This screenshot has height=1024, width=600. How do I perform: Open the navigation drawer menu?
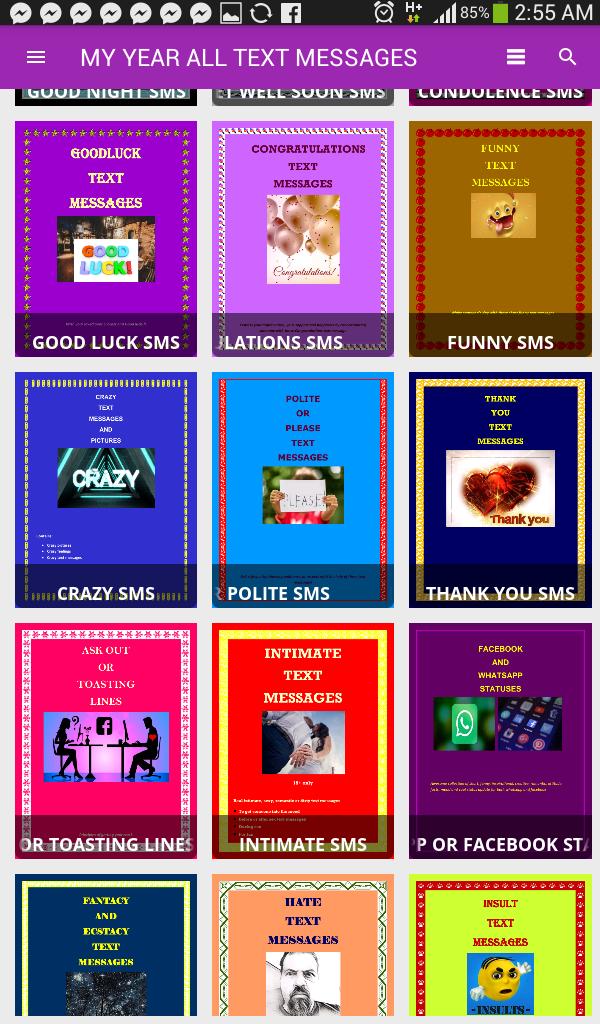[36, 57]
